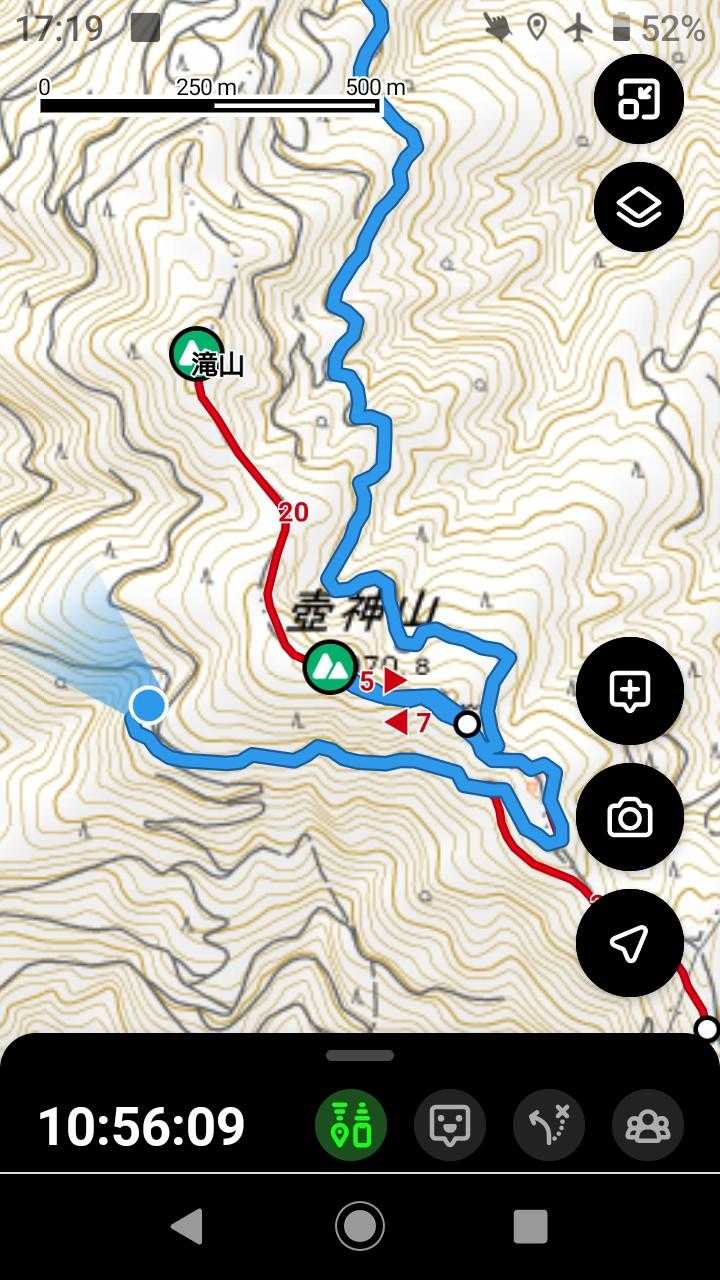Expand the bottom panel handle
Image resolution: width=720 pixels, height=1280 pixels.
(360, 1055)
